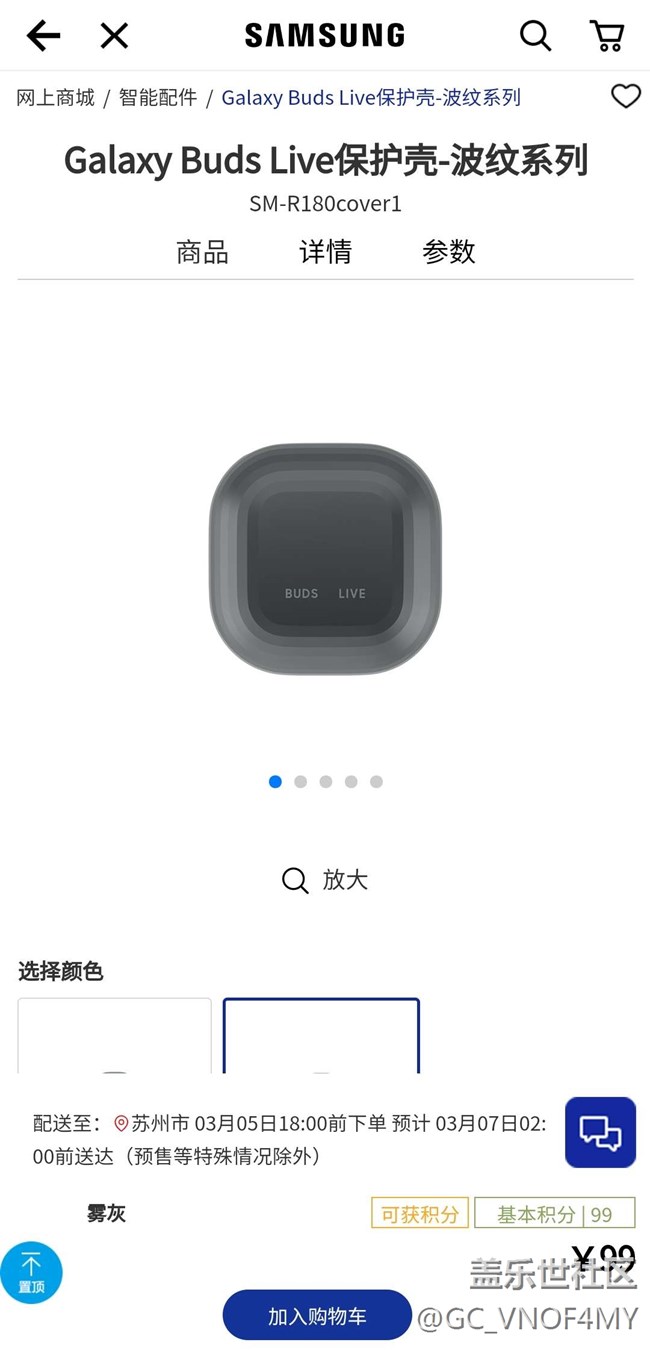Jump to top with 置顶 button
Screen dimensions: 650x1354
click(x=31, y=1273)
